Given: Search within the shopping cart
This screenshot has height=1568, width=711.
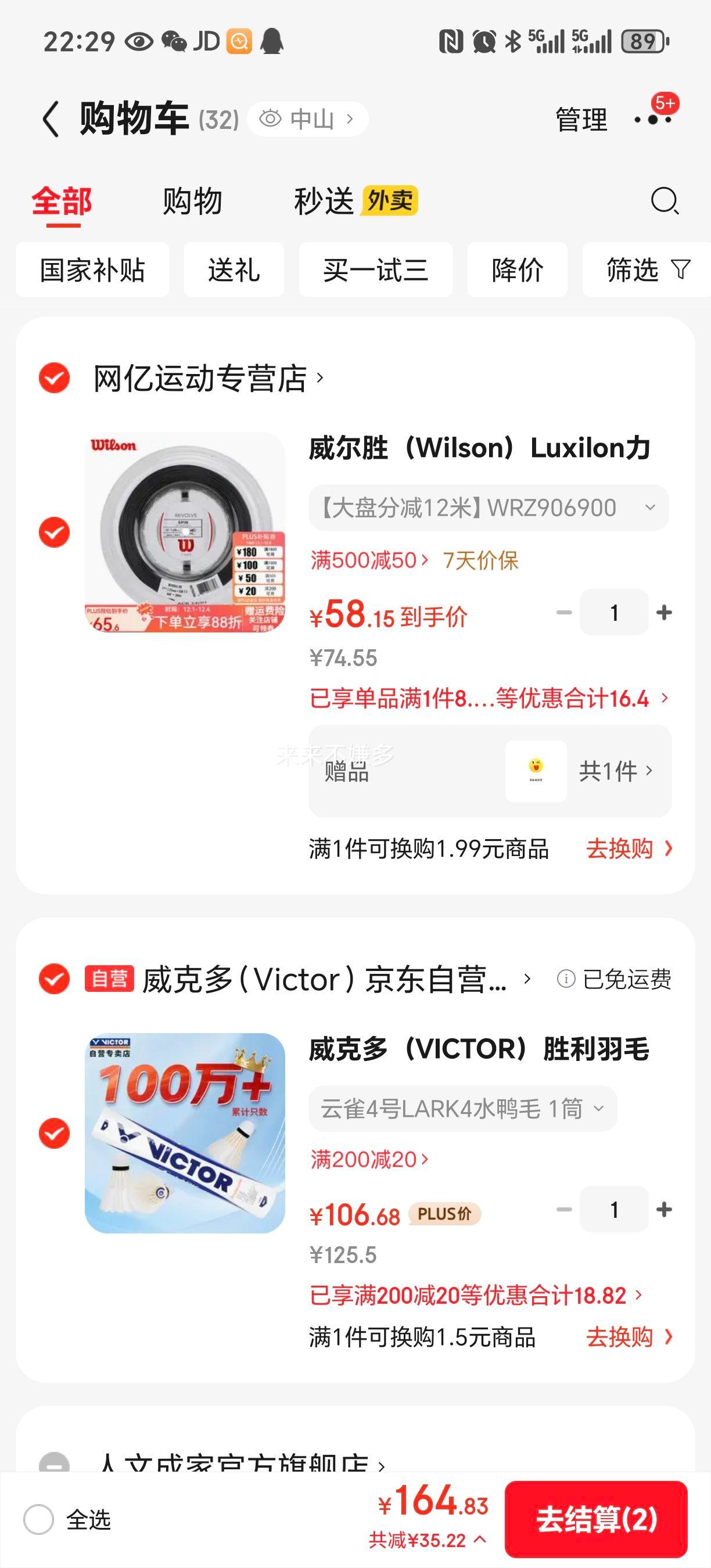Looking at the screenshot, I should 664,202.
